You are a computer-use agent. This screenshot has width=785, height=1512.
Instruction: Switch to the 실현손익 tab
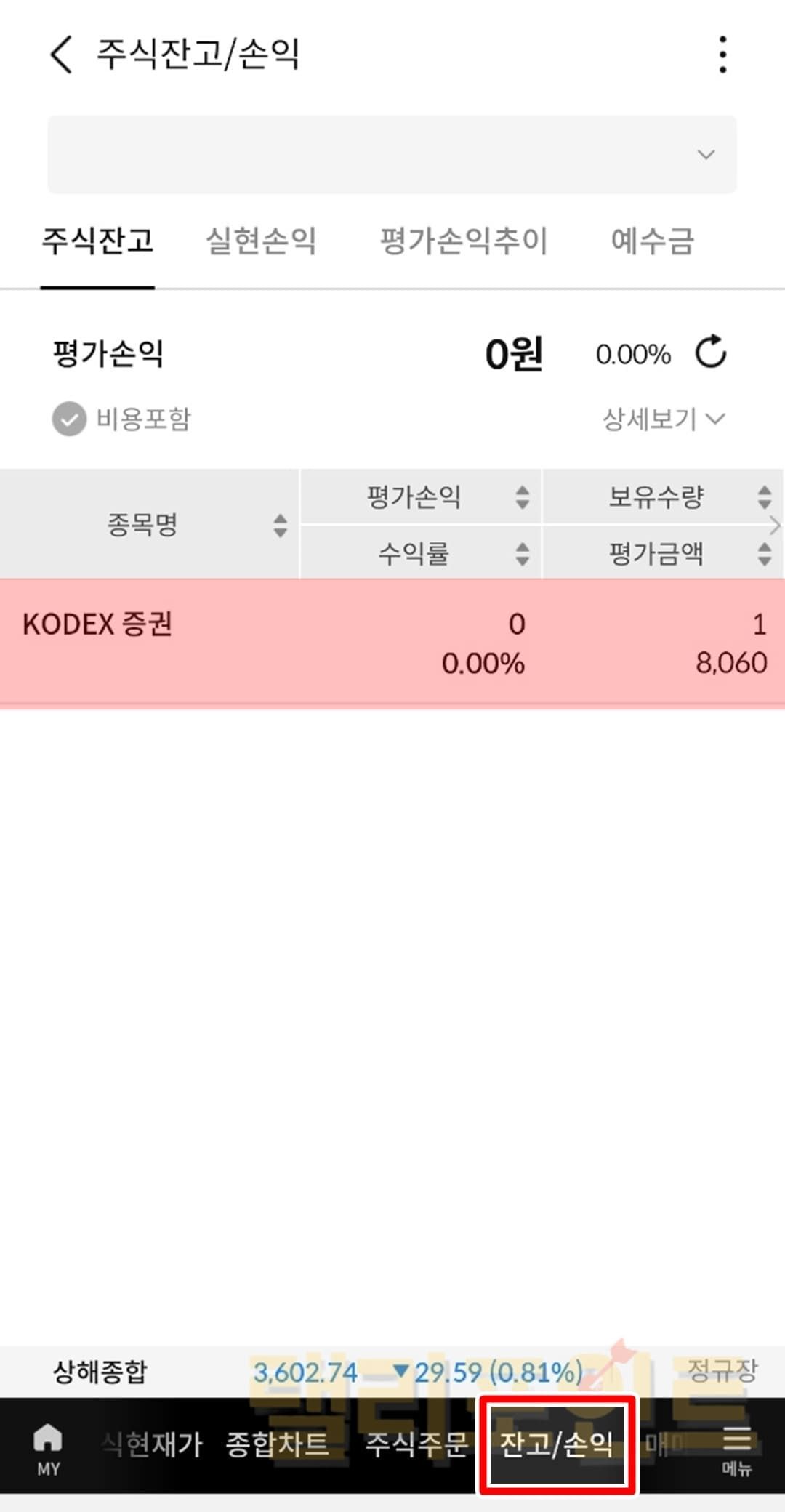click(x=261, y=241)
